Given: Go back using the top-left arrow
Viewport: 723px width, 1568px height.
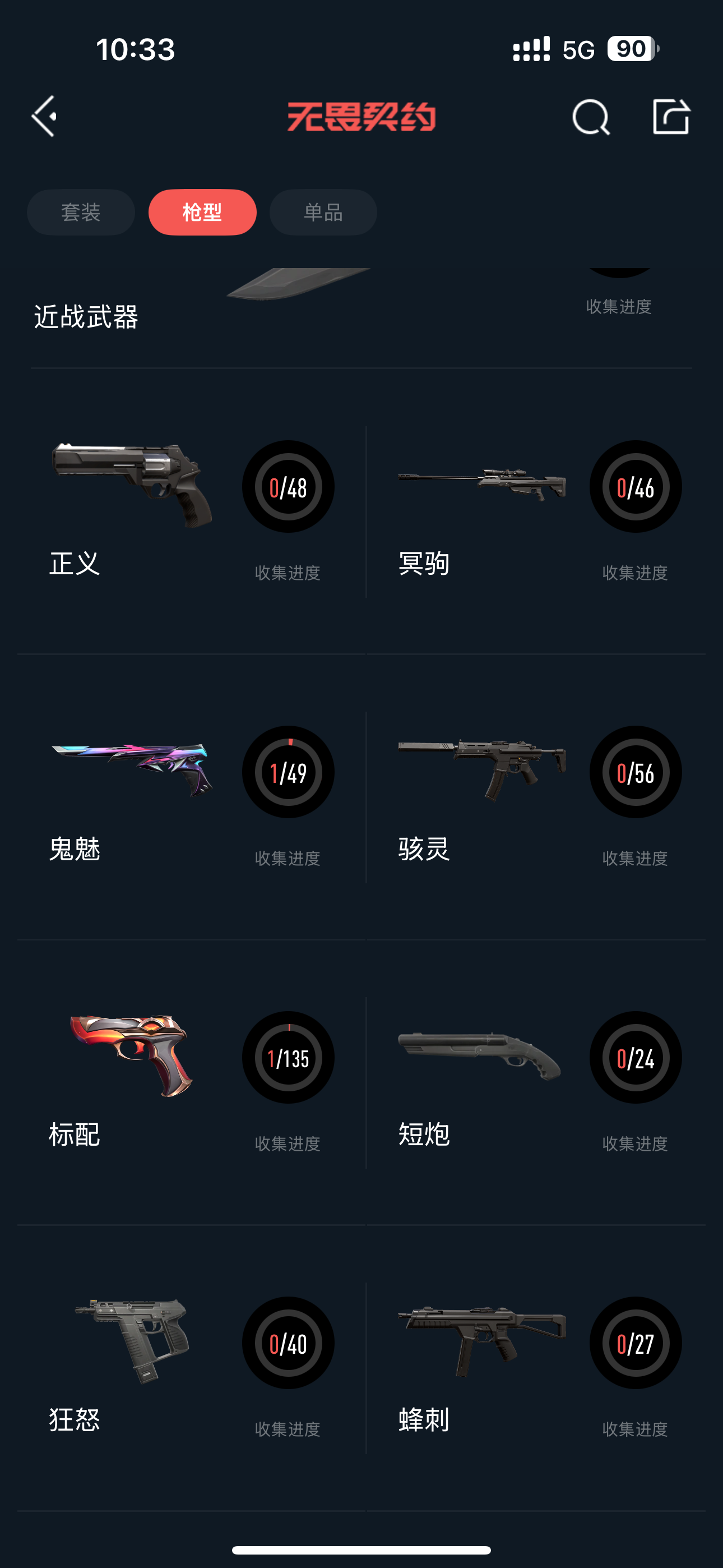Looking at the screenshot, I should click(x=44, y=116).
